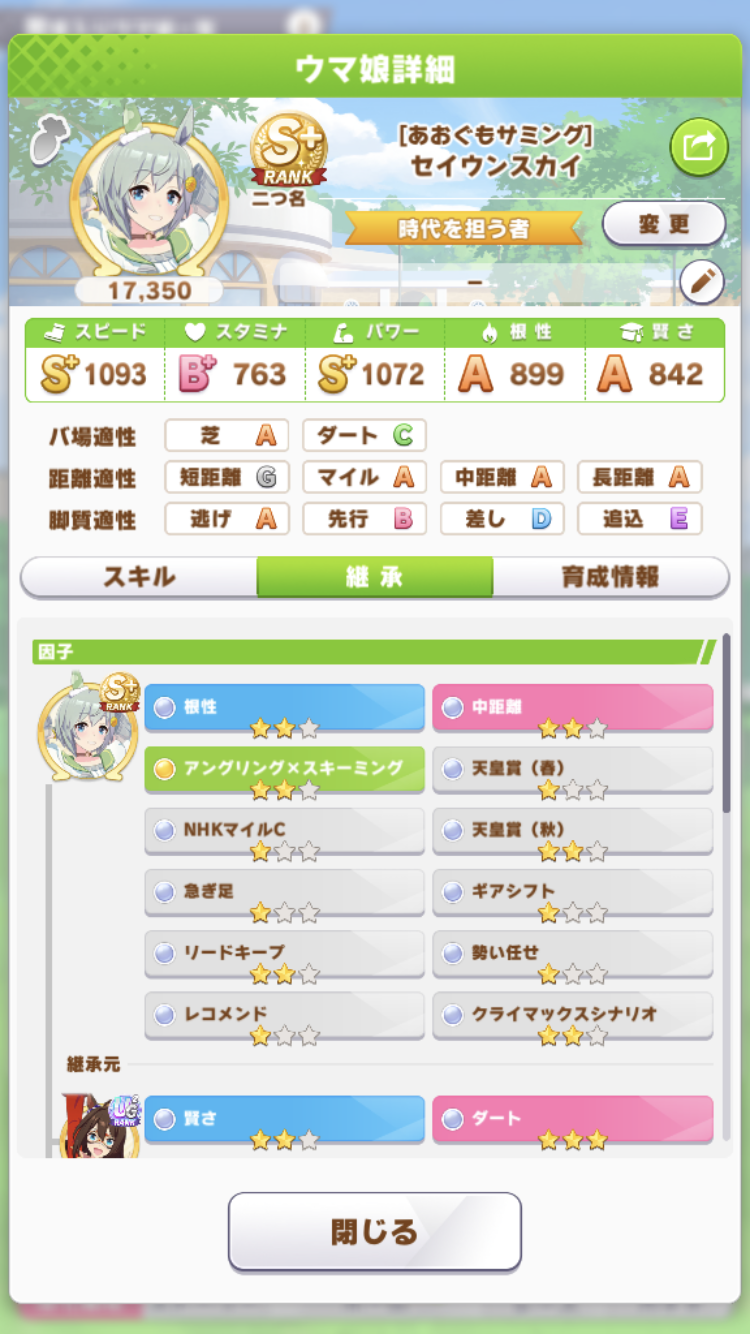Tap the green share icon

[x=699, y=147]
